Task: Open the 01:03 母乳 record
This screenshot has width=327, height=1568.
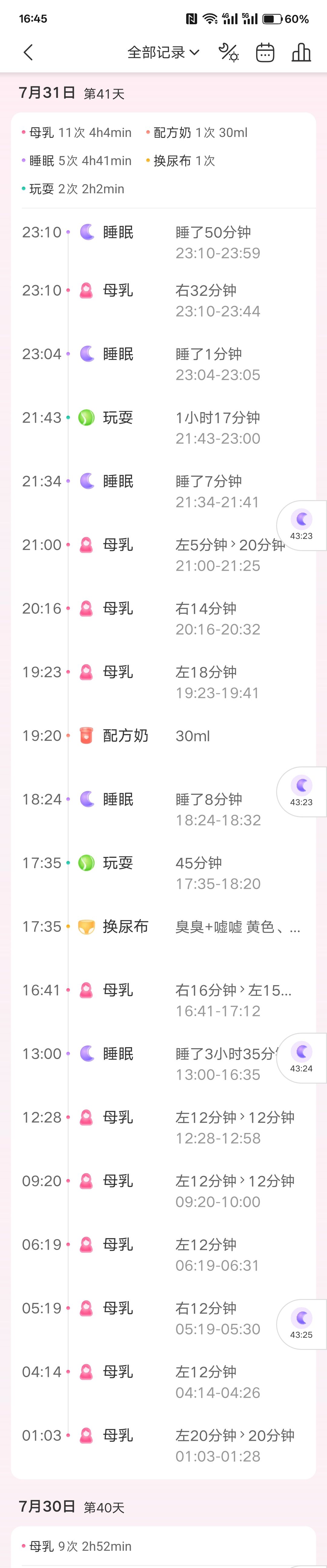Action: point(163,1445)
